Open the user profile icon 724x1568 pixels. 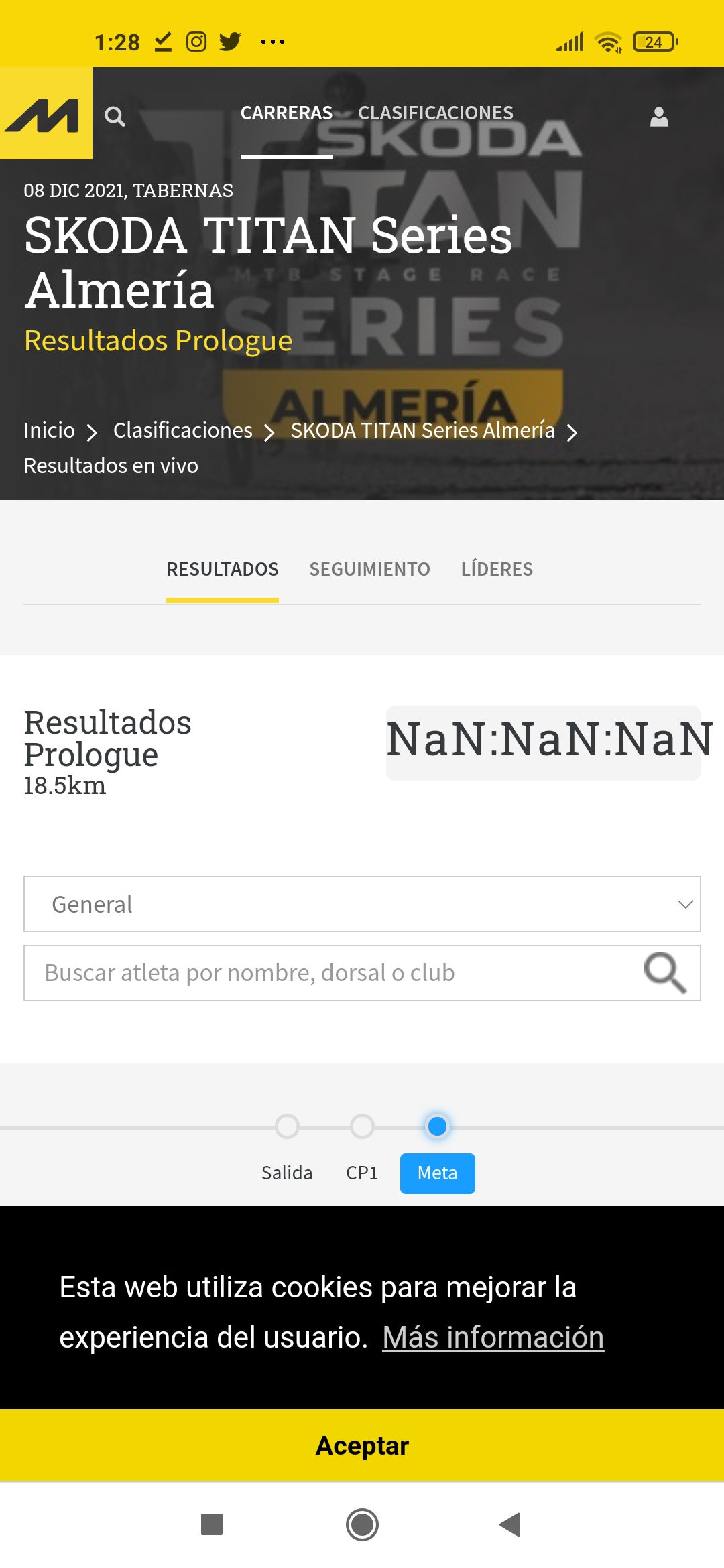click(x=659, y=117)
